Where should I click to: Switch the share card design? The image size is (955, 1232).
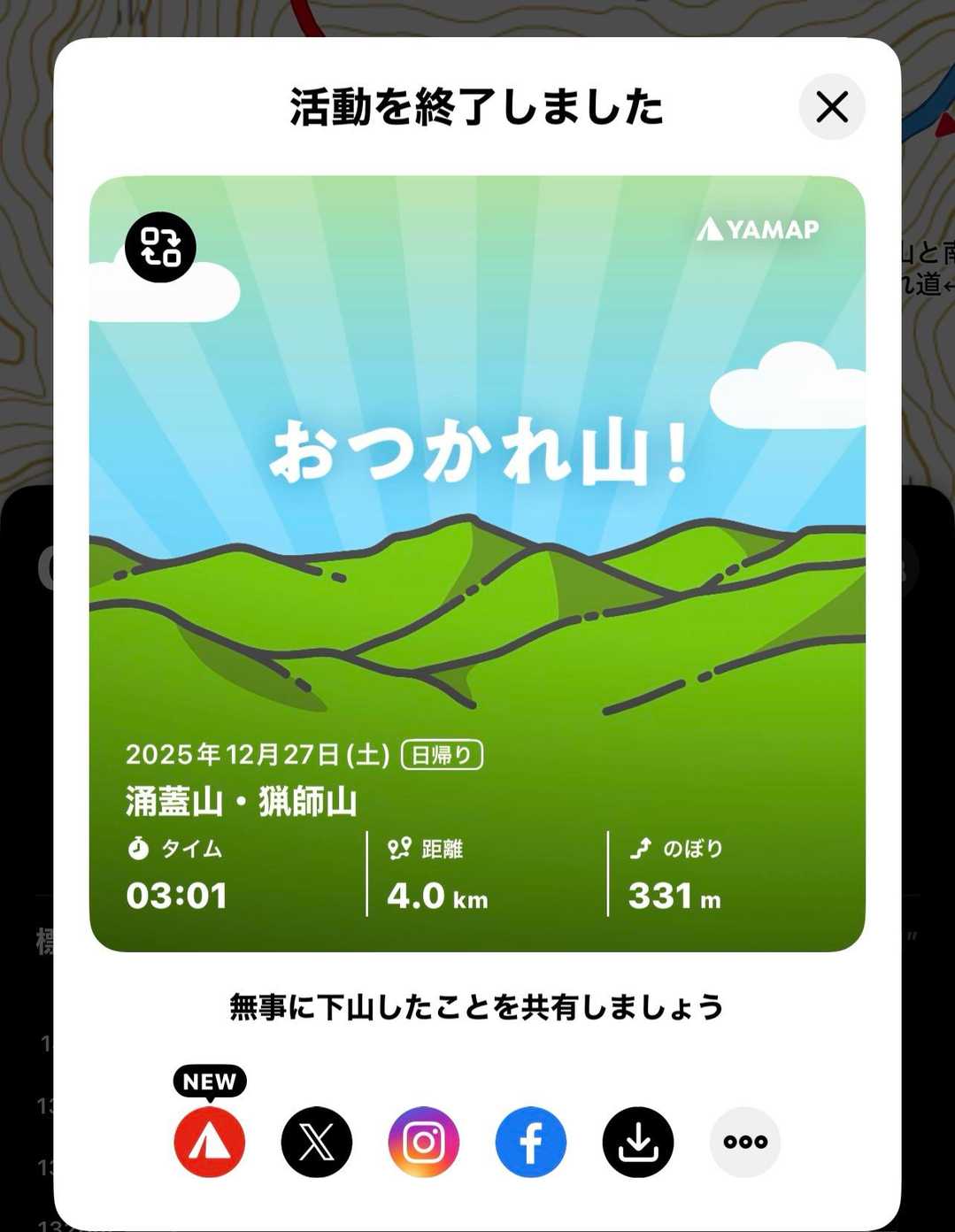(x=160, y=247)
